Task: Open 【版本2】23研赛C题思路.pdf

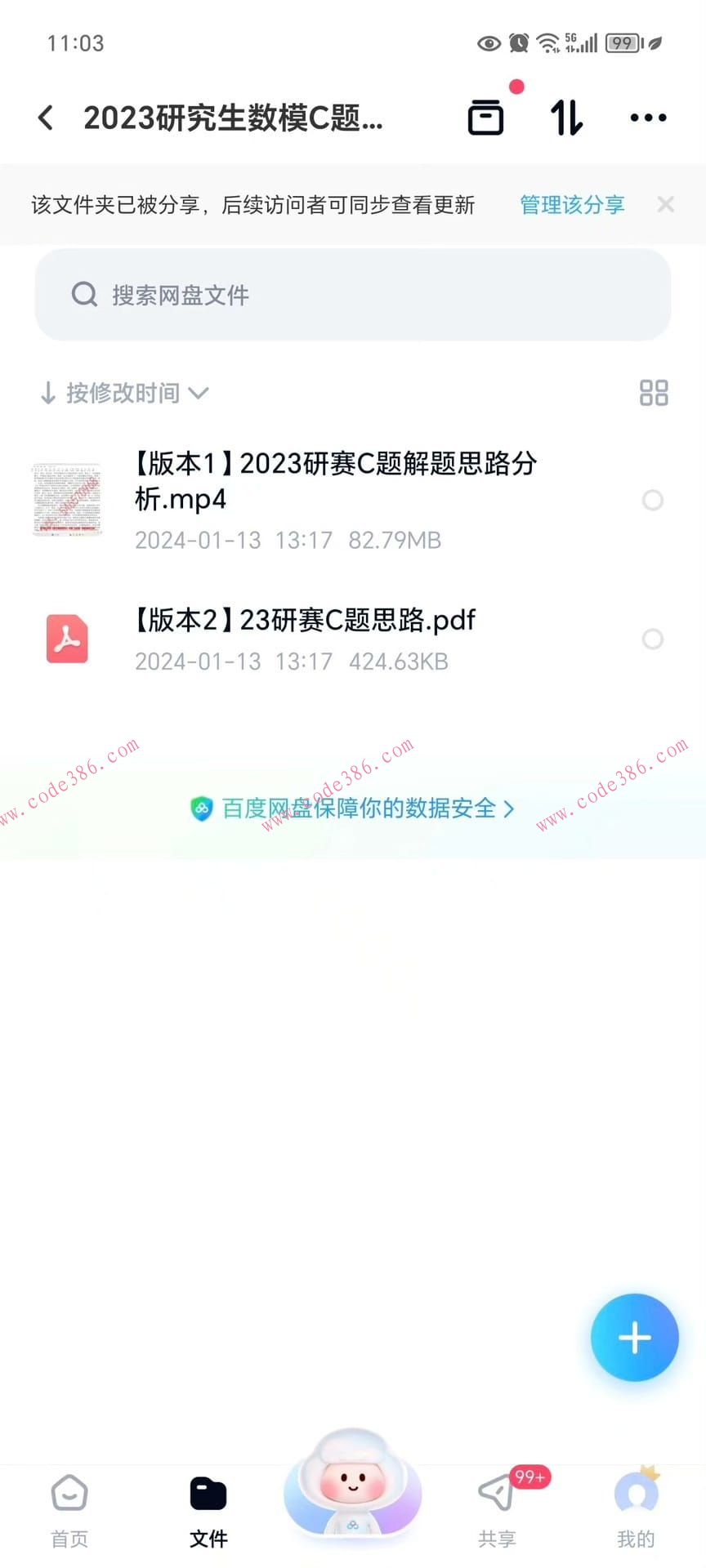Action: tap(305, 621)
